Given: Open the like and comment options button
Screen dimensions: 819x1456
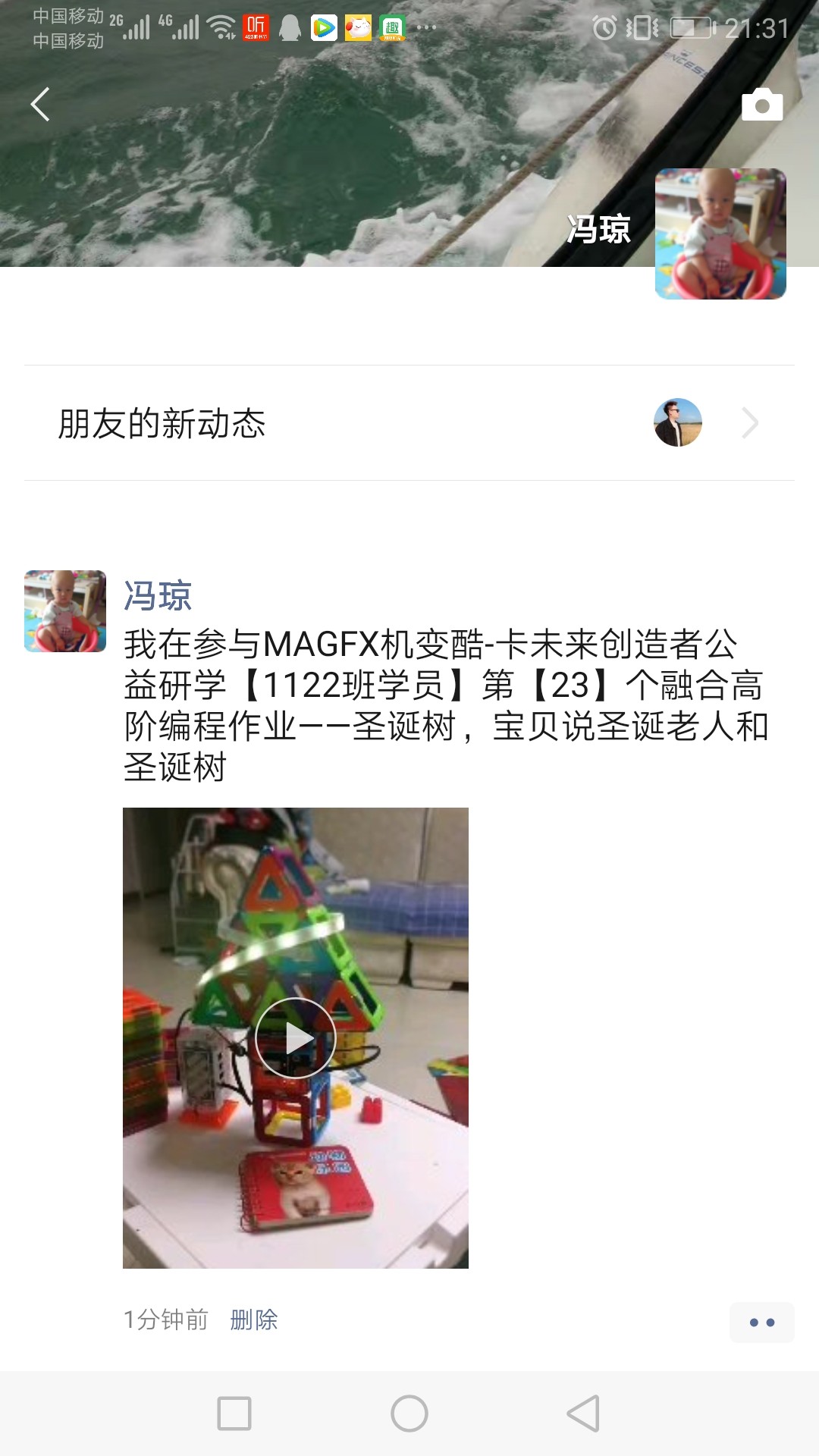Looking at the screenshot, I should click(x=761, y=1323).
